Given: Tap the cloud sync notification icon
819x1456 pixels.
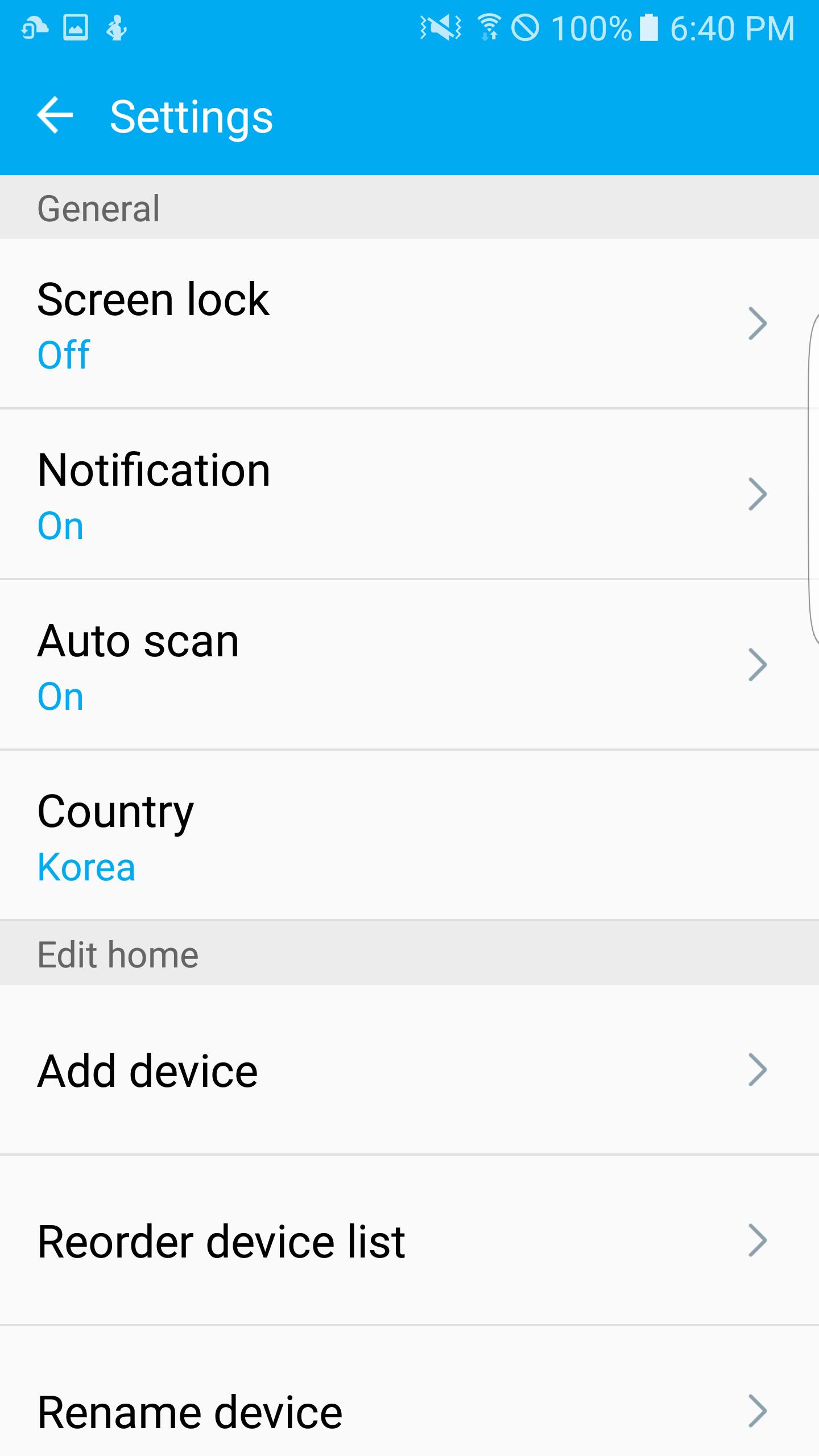Looking at the screenshot, I should (34, 27).
